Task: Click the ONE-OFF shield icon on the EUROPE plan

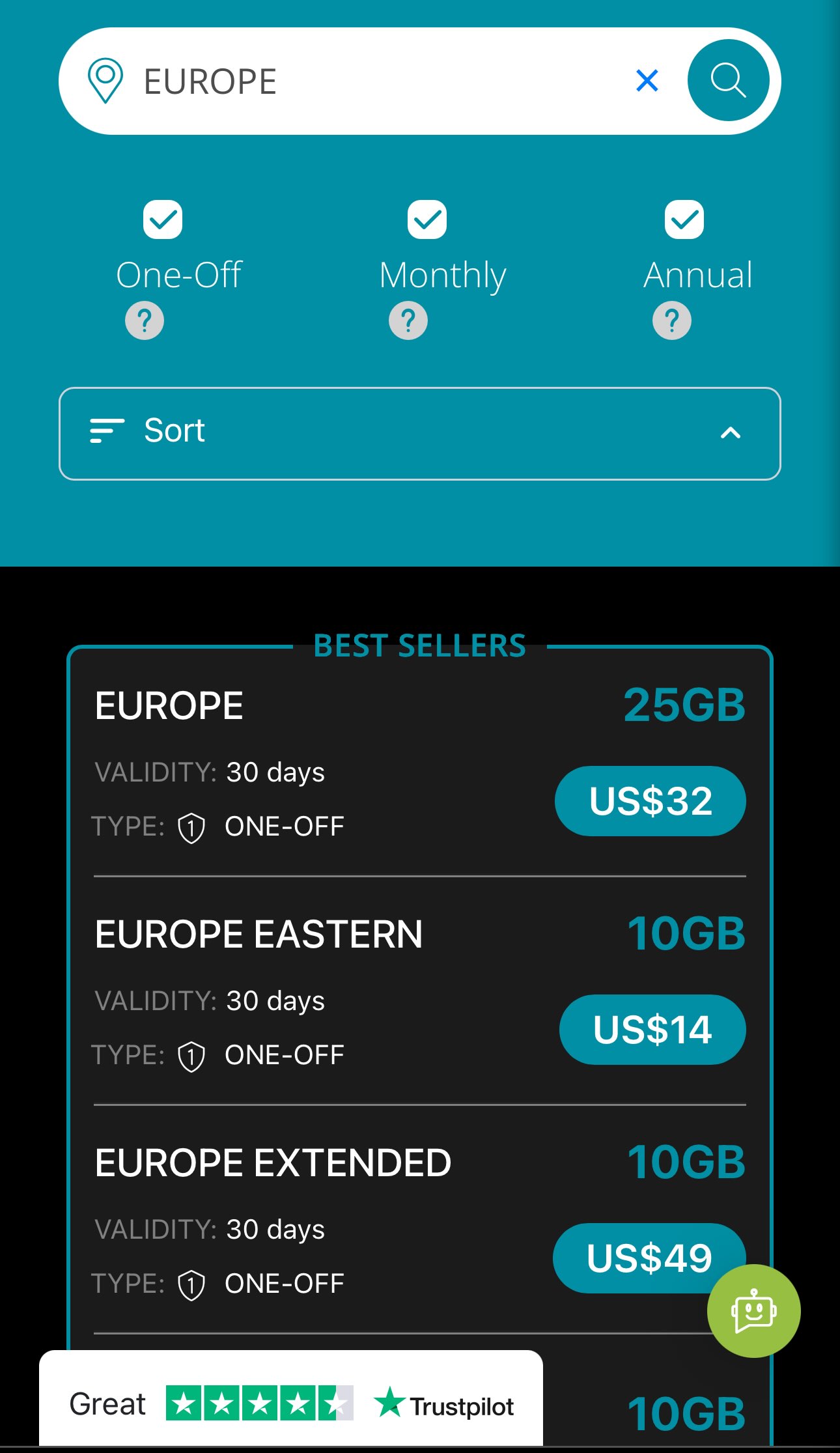Action: click(x=192, y=826)
